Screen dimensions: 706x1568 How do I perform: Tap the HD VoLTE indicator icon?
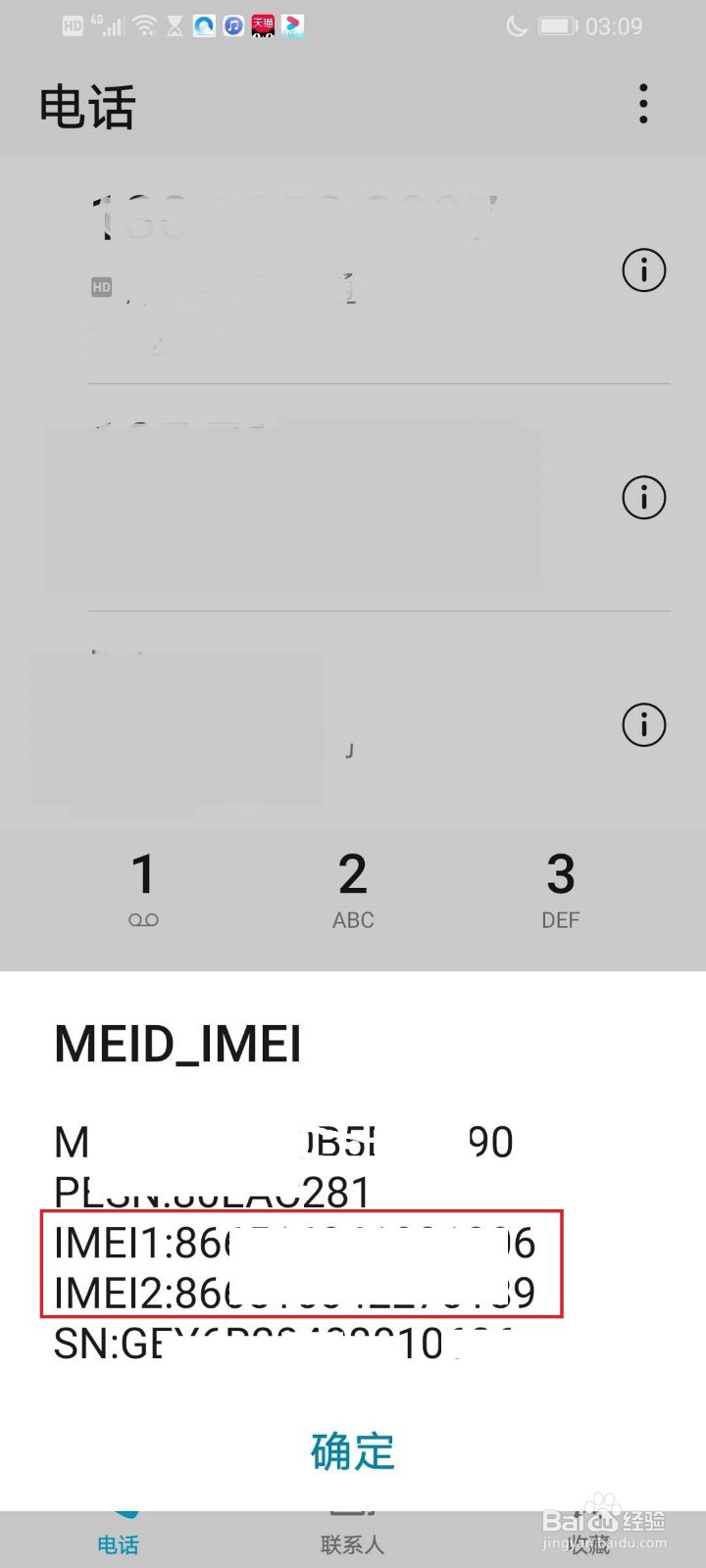pos(71,25)
